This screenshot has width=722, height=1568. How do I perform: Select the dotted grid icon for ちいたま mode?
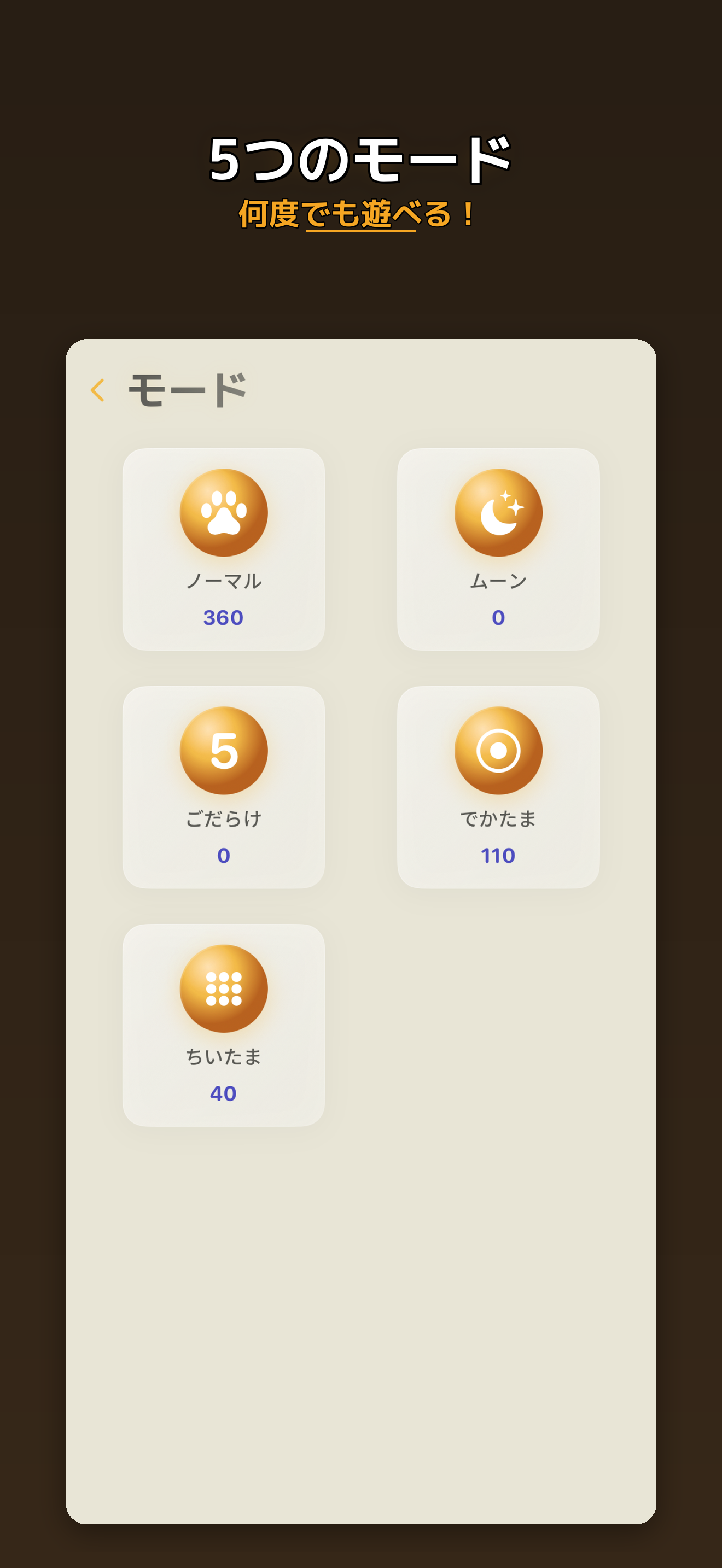coord(225,990)
